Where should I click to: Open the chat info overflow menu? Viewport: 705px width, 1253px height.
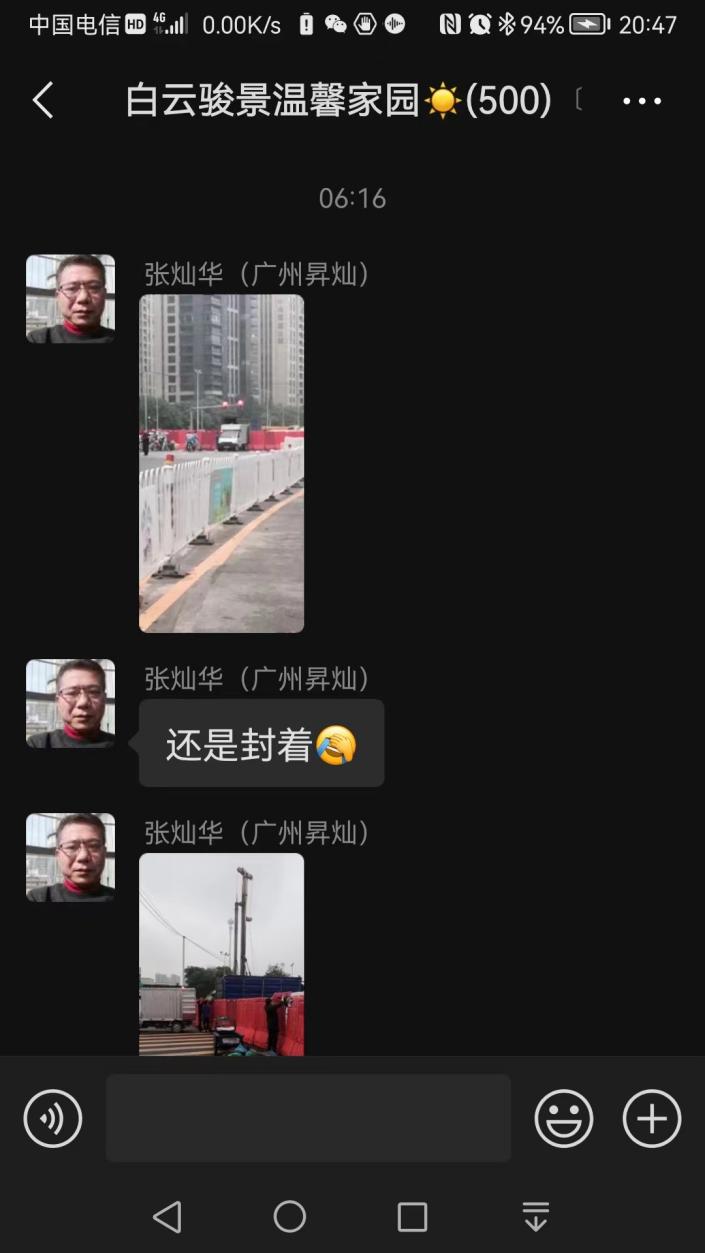click(642, 101)
